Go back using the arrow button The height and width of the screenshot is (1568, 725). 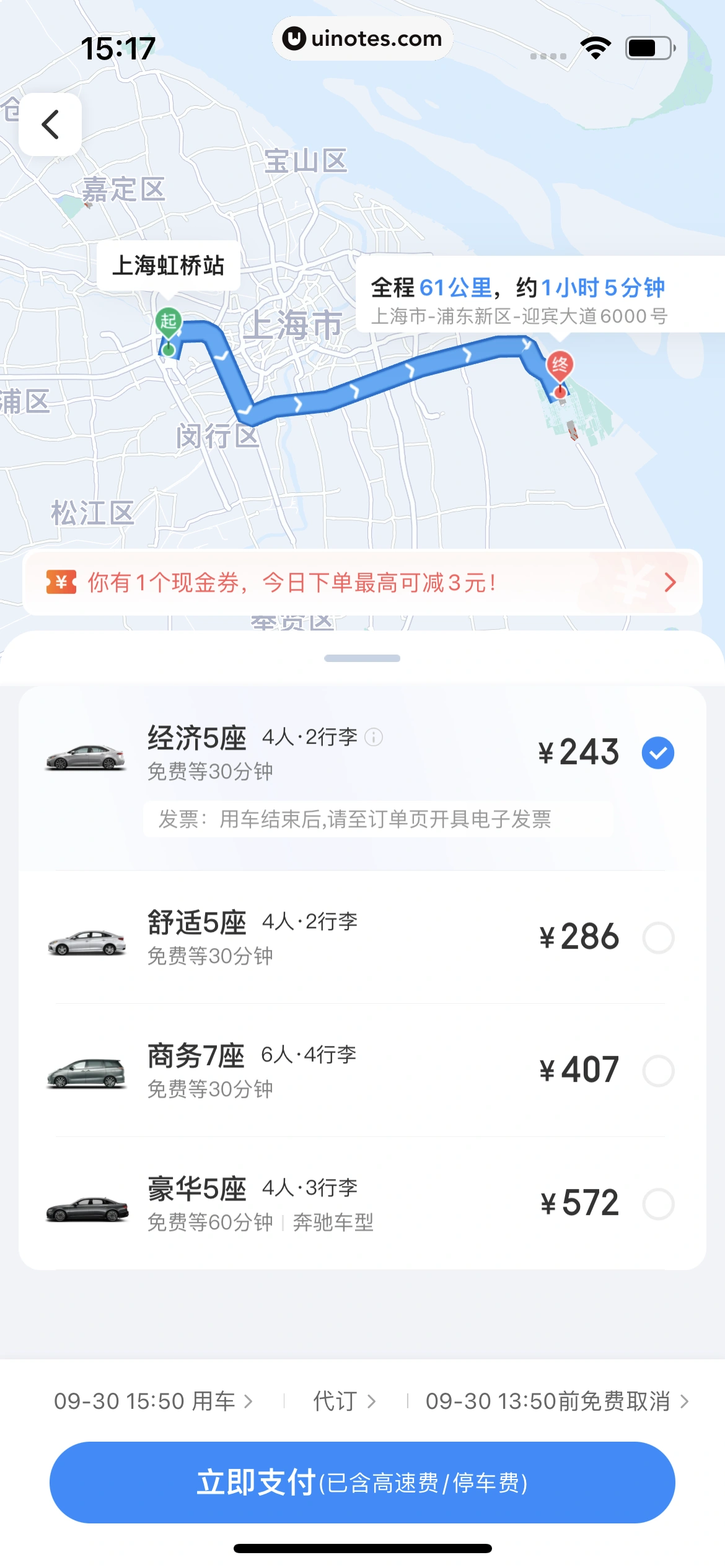50,124
